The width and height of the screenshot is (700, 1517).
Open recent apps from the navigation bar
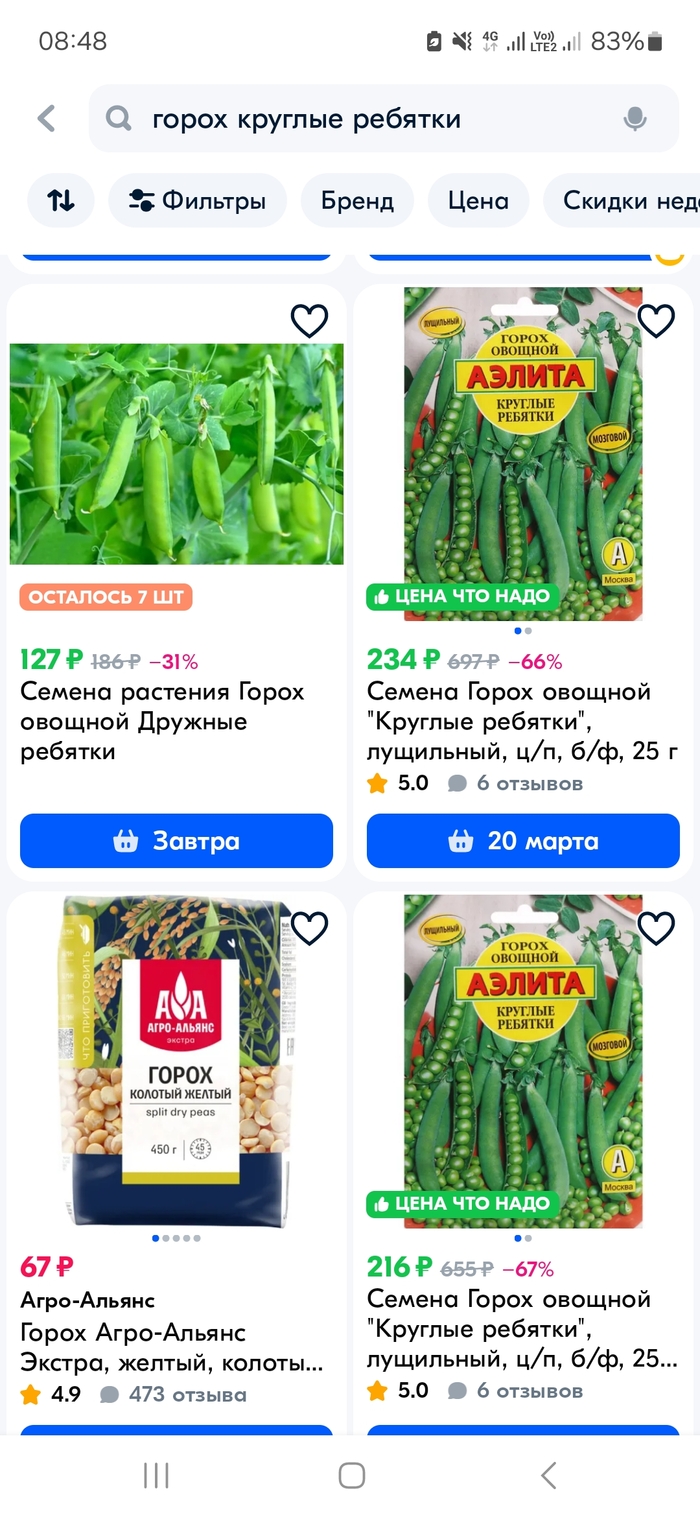(x=156, y=1475)
